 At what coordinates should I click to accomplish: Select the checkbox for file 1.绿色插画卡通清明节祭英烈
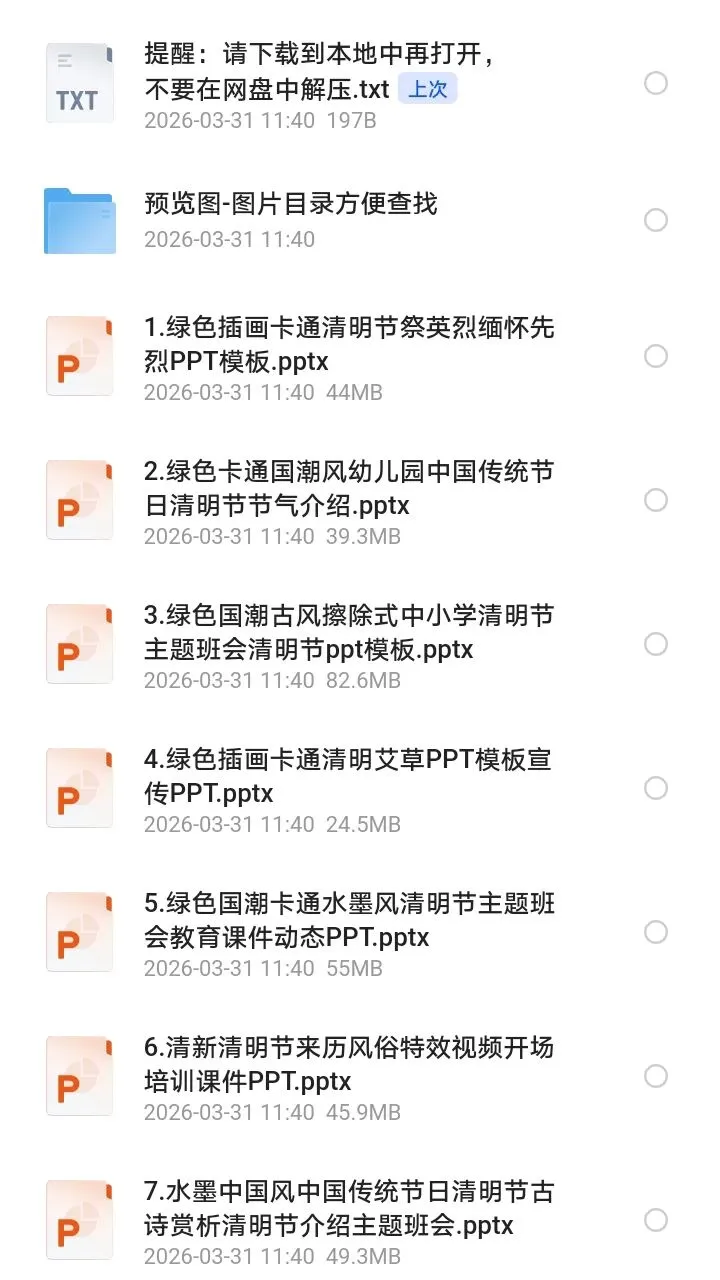[x=656, y=356]
